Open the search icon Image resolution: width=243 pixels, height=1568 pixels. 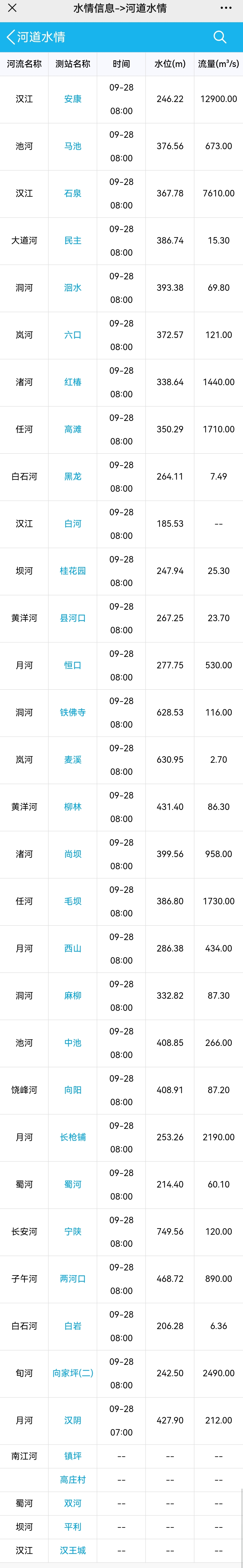(x=220, y=37)
